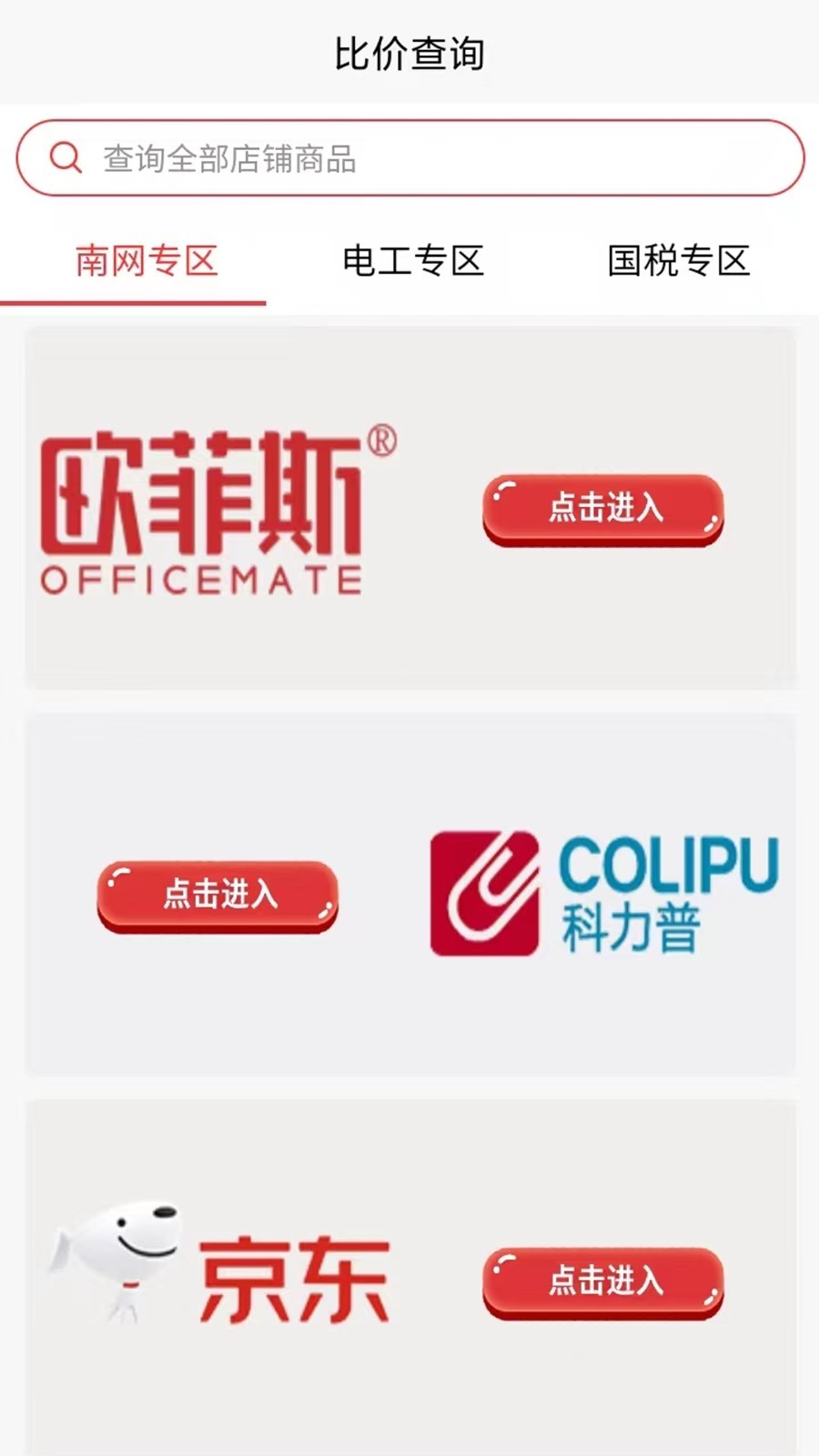Switch to the 电工专区 tab
The height and width of the screenshot is (1456, 819).
coord(412,261)
